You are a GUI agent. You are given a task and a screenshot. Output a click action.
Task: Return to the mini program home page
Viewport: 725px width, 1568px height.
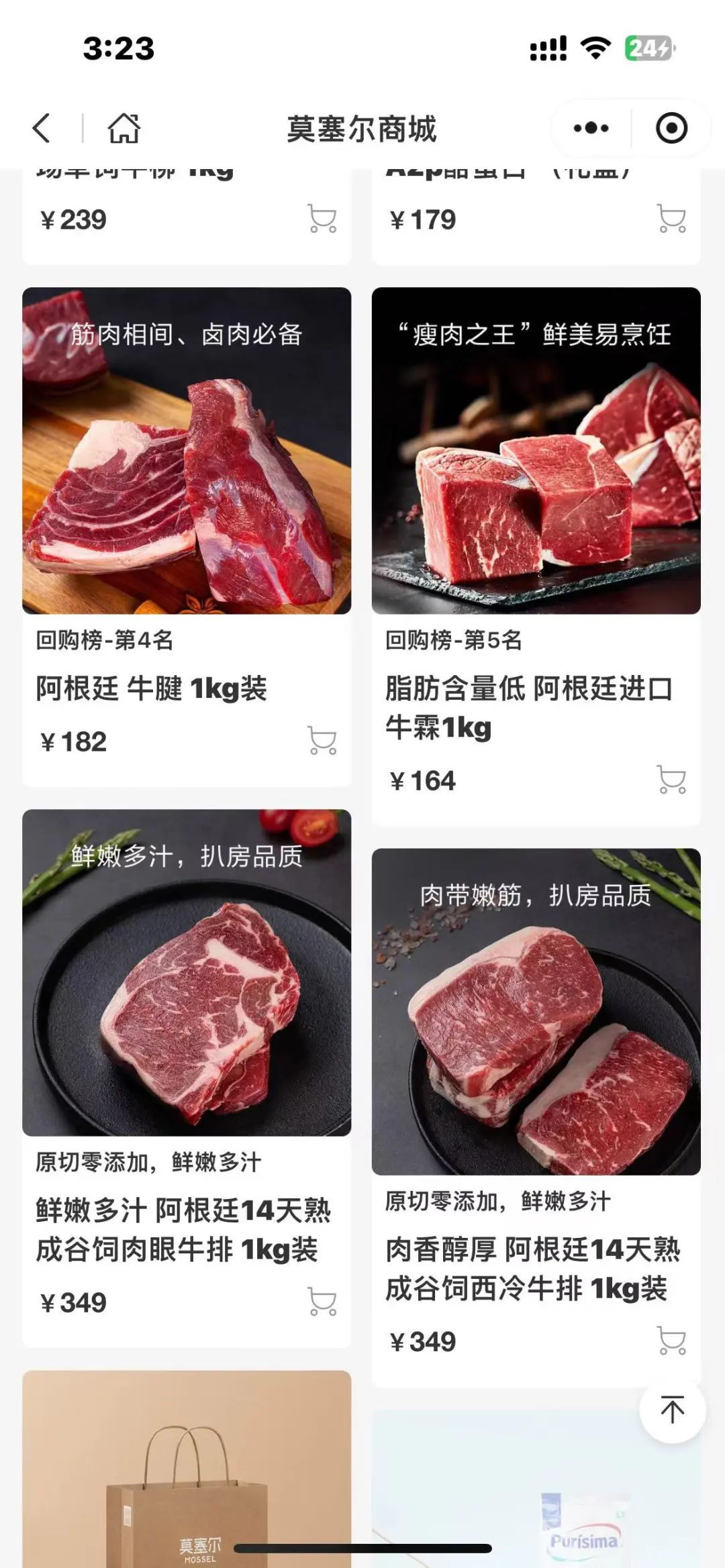tap(124, 128)
